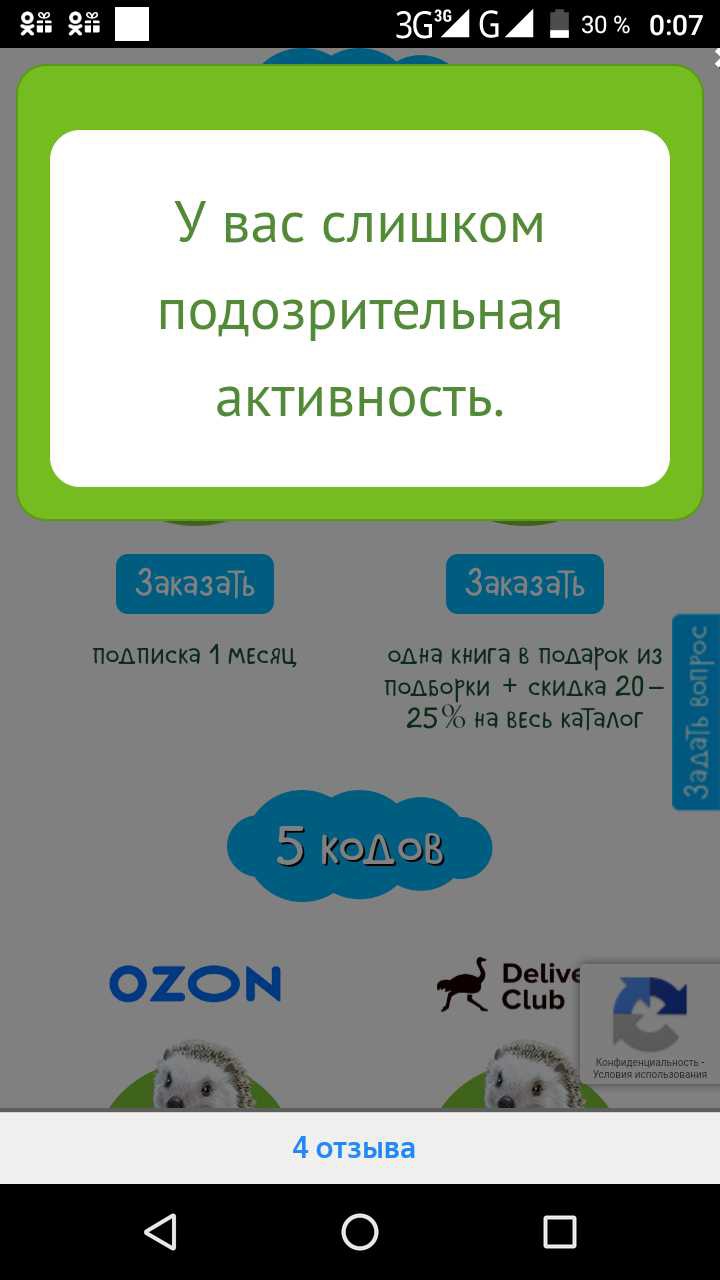Open reCAPTCHA Условия использования link
Image resolution: width=720 pixels, height=1280 pixels.
click(650, 1075)
